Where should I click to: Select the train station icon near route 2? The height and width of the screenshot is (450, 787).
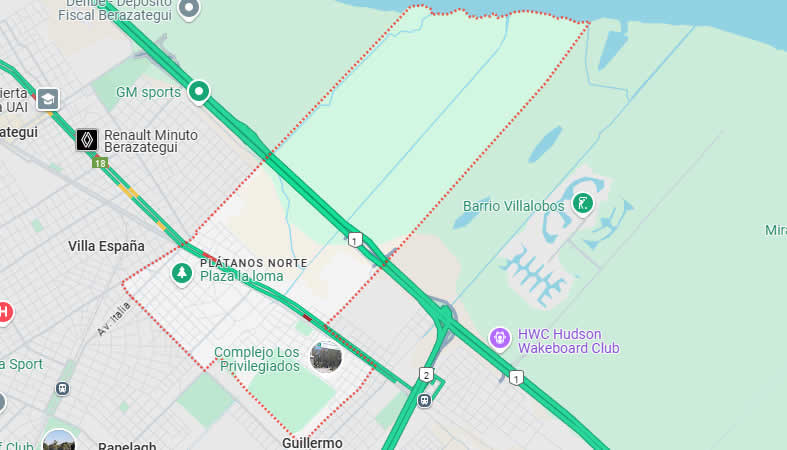coord(425,399)
